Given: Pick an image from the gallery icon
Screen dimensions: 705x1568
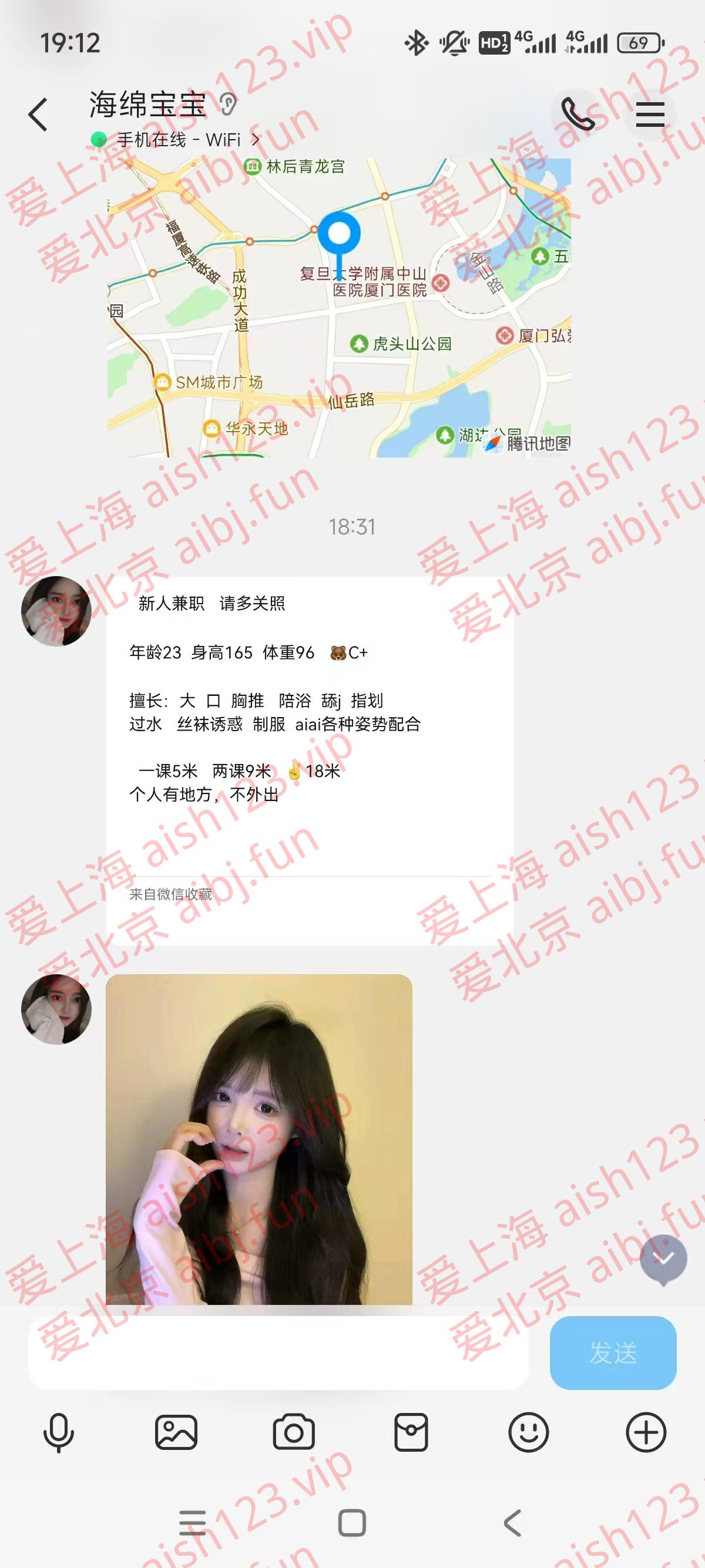Looking at the screenshot, I should (176, 1433).
